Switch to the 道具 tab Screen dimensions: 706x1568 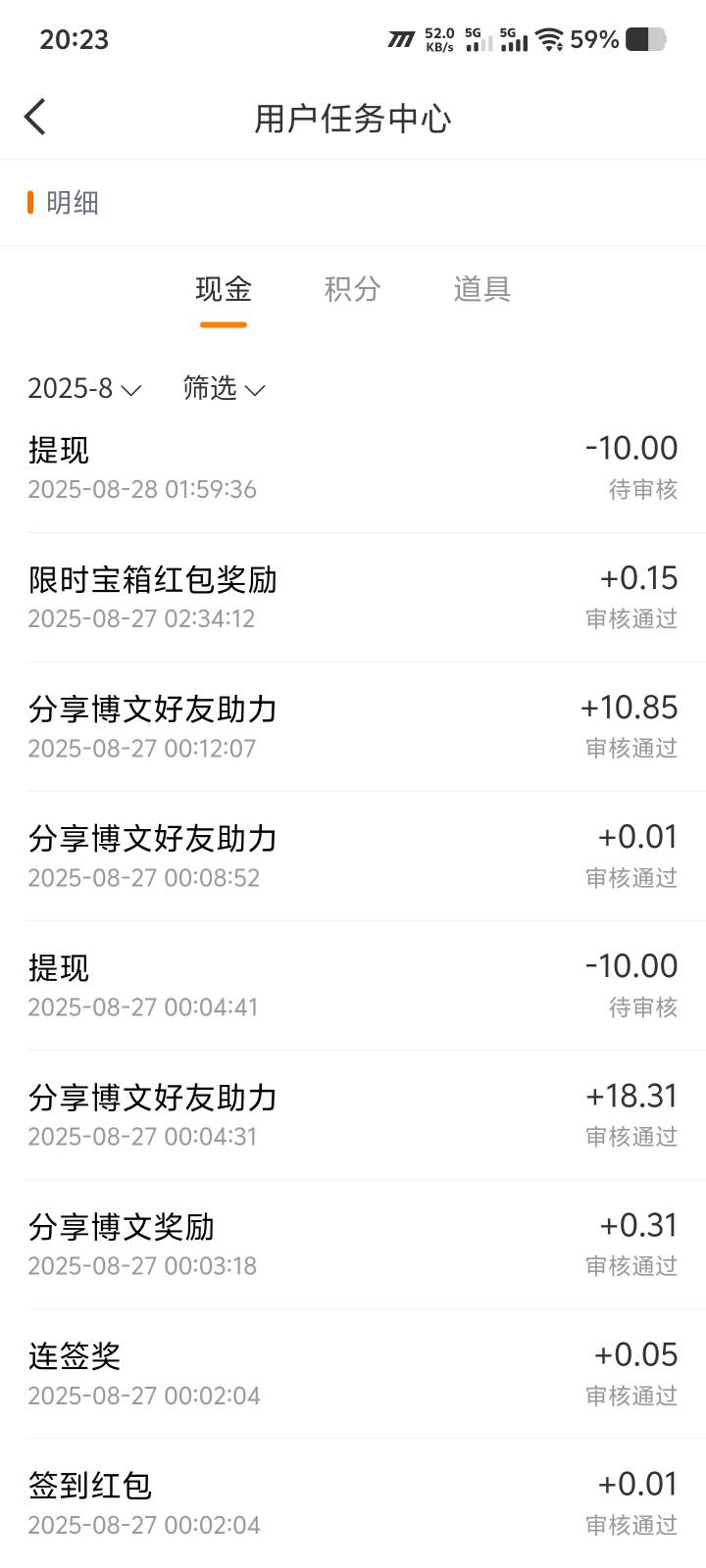[481, 289]
